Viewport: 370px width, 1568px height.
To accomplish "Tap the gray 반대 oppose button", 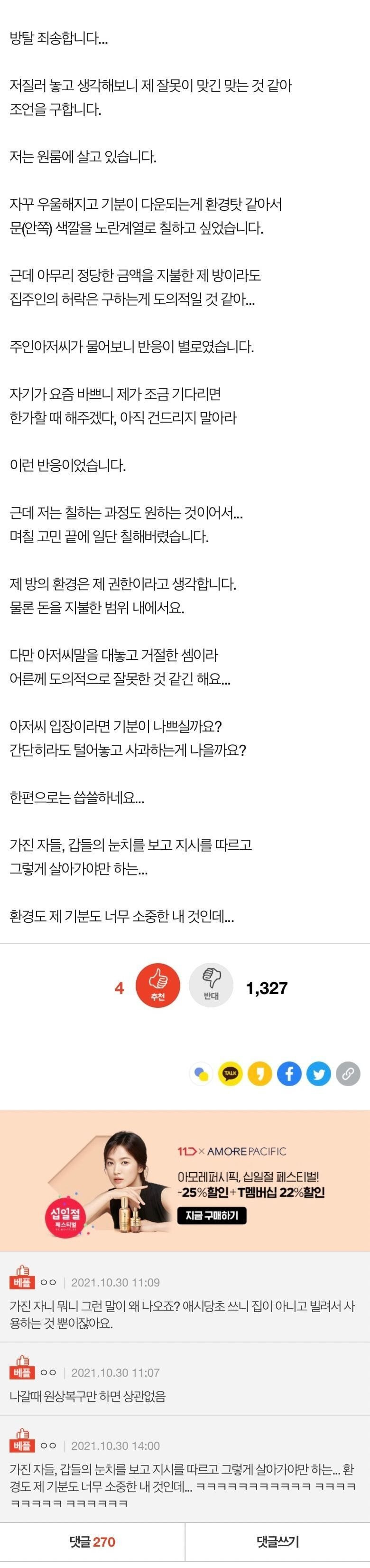I will [x=211, y=986].
